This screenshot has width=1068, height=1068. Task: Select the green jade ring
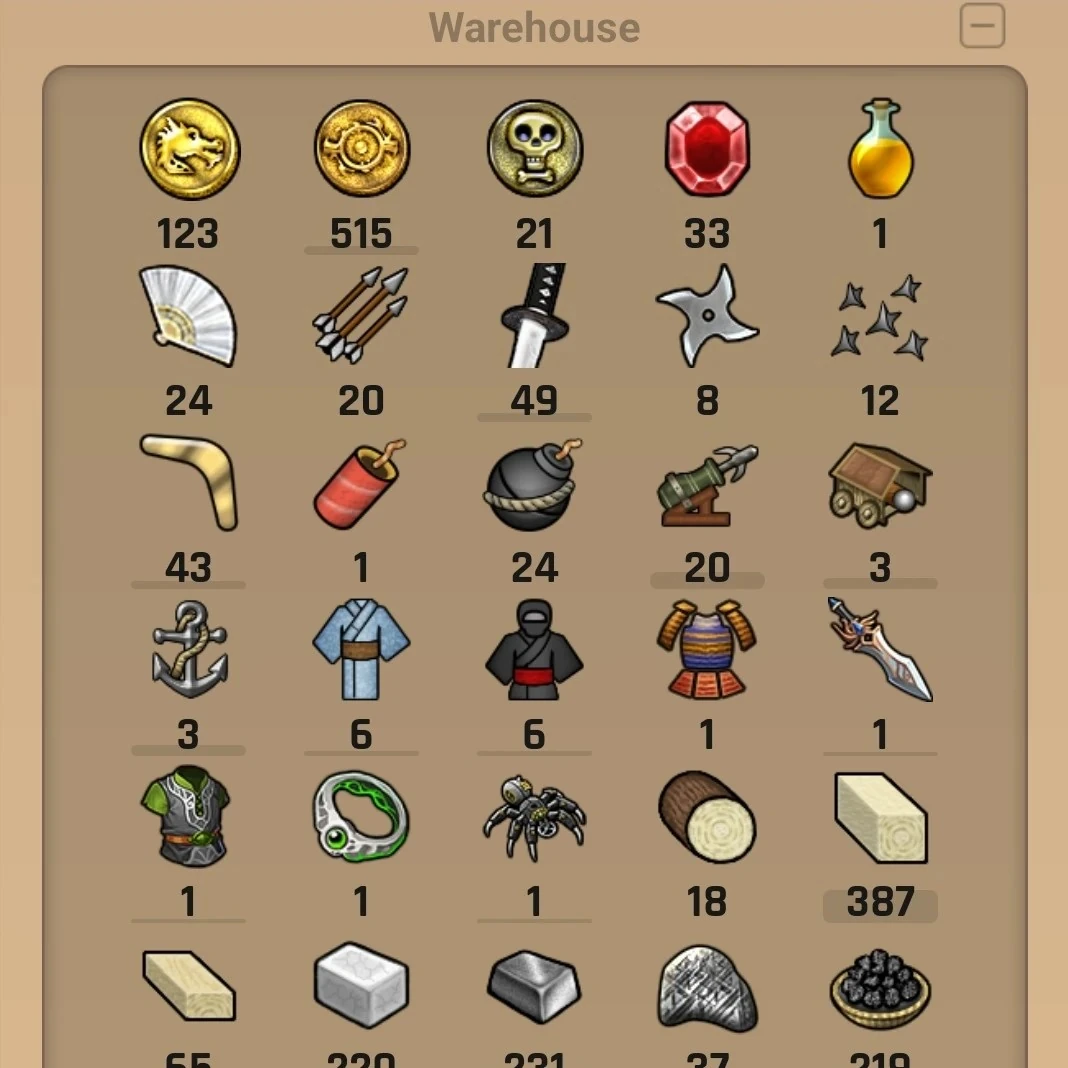tap(361, 818)
